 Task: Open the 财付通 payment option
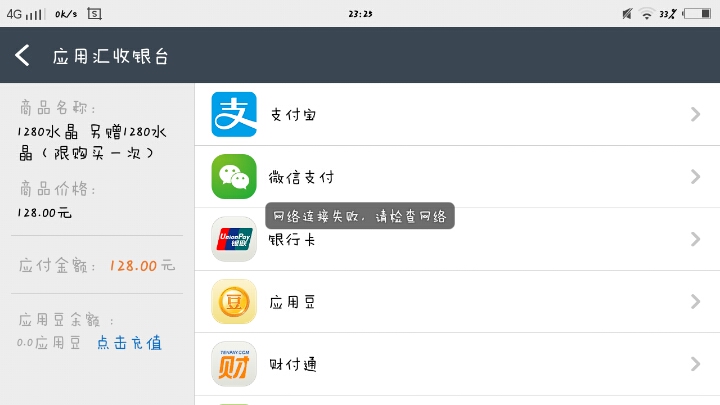[x=457, y=364]
